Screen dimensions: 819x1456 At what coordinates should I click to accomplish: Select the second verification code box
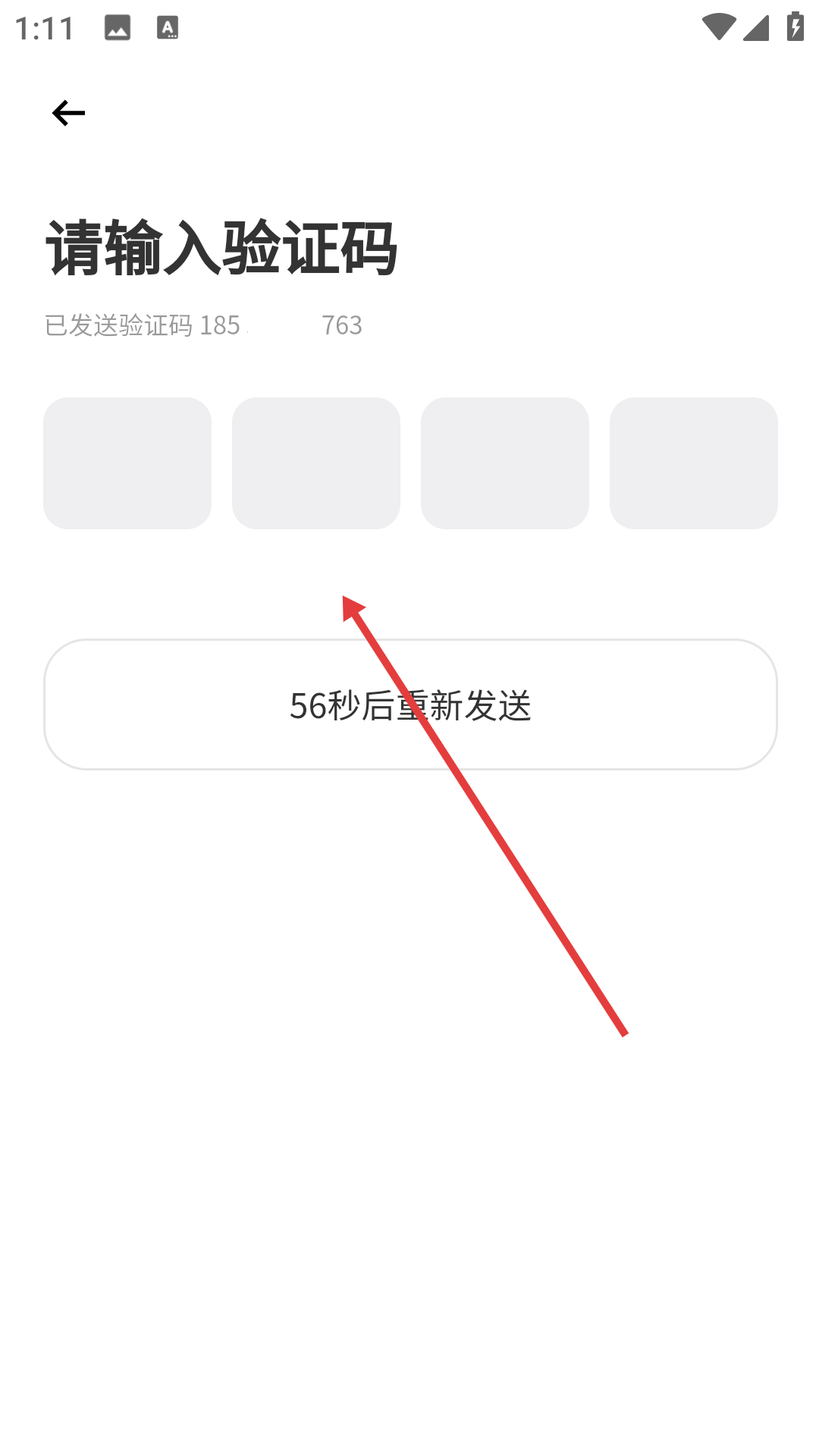coord(316,463)
